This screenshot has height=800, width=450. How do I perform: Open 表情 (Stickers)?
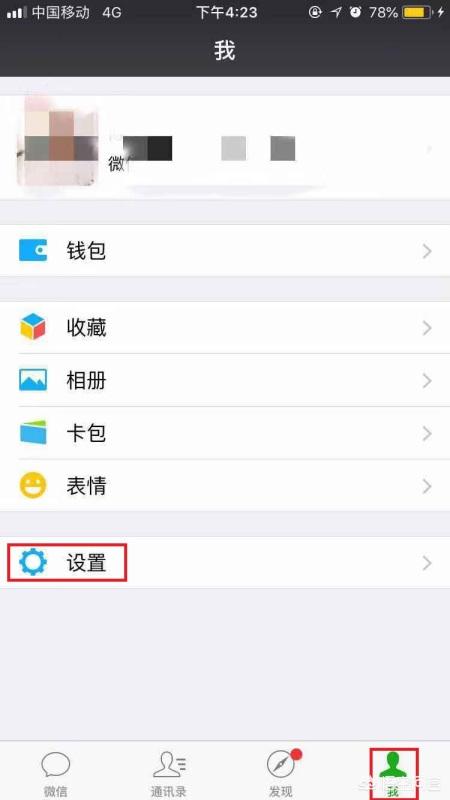coord(225,486)
